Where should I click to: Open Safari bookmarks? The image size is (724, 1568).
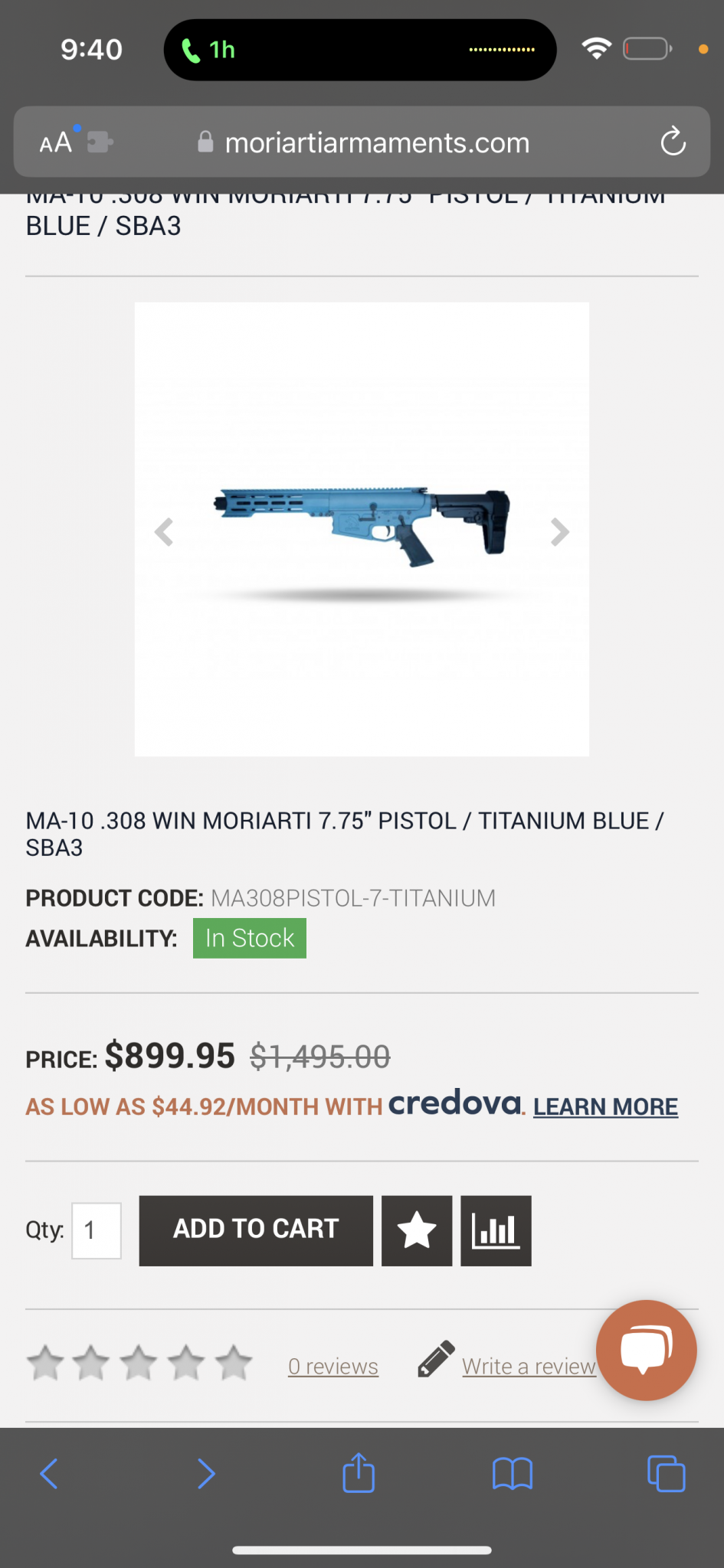click(x=513, y=1473)
